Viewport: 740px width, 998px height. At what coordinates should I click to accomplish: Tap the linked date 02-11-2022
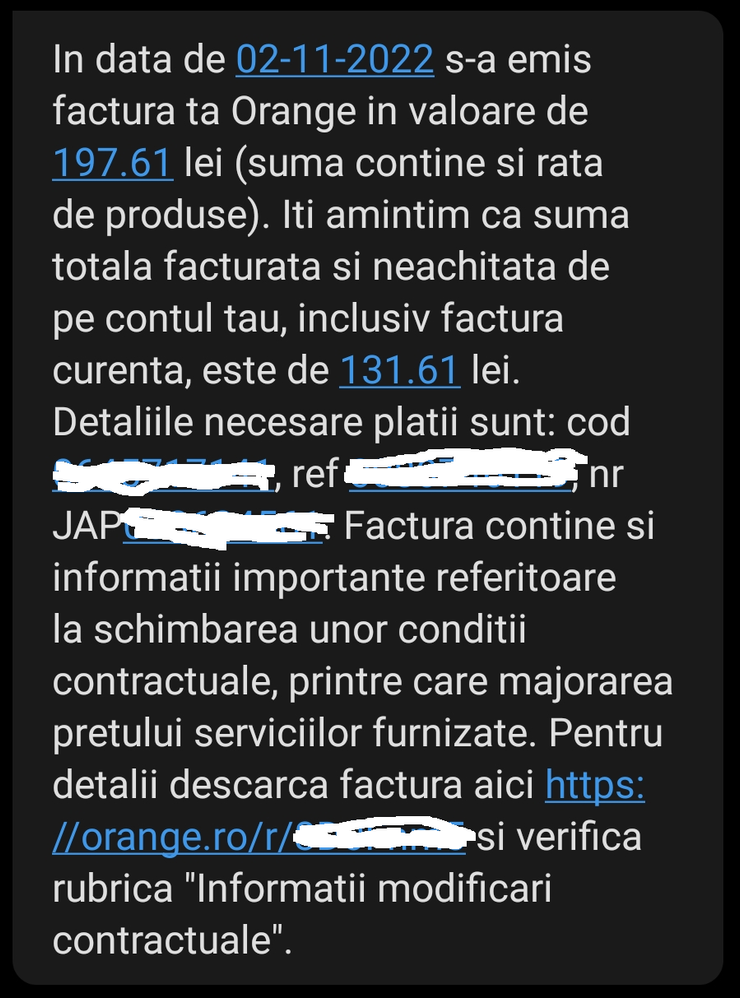(x=334, y=60)
